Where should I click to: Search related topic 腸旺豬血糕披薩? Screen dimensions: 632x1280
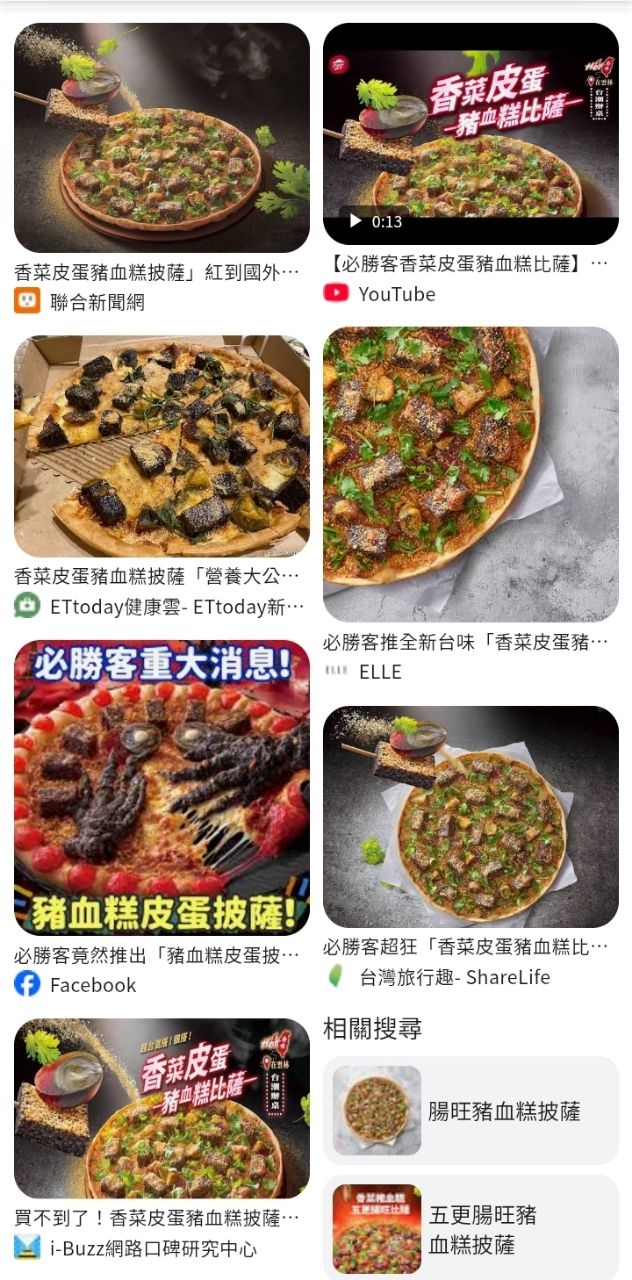point(471,1110)
